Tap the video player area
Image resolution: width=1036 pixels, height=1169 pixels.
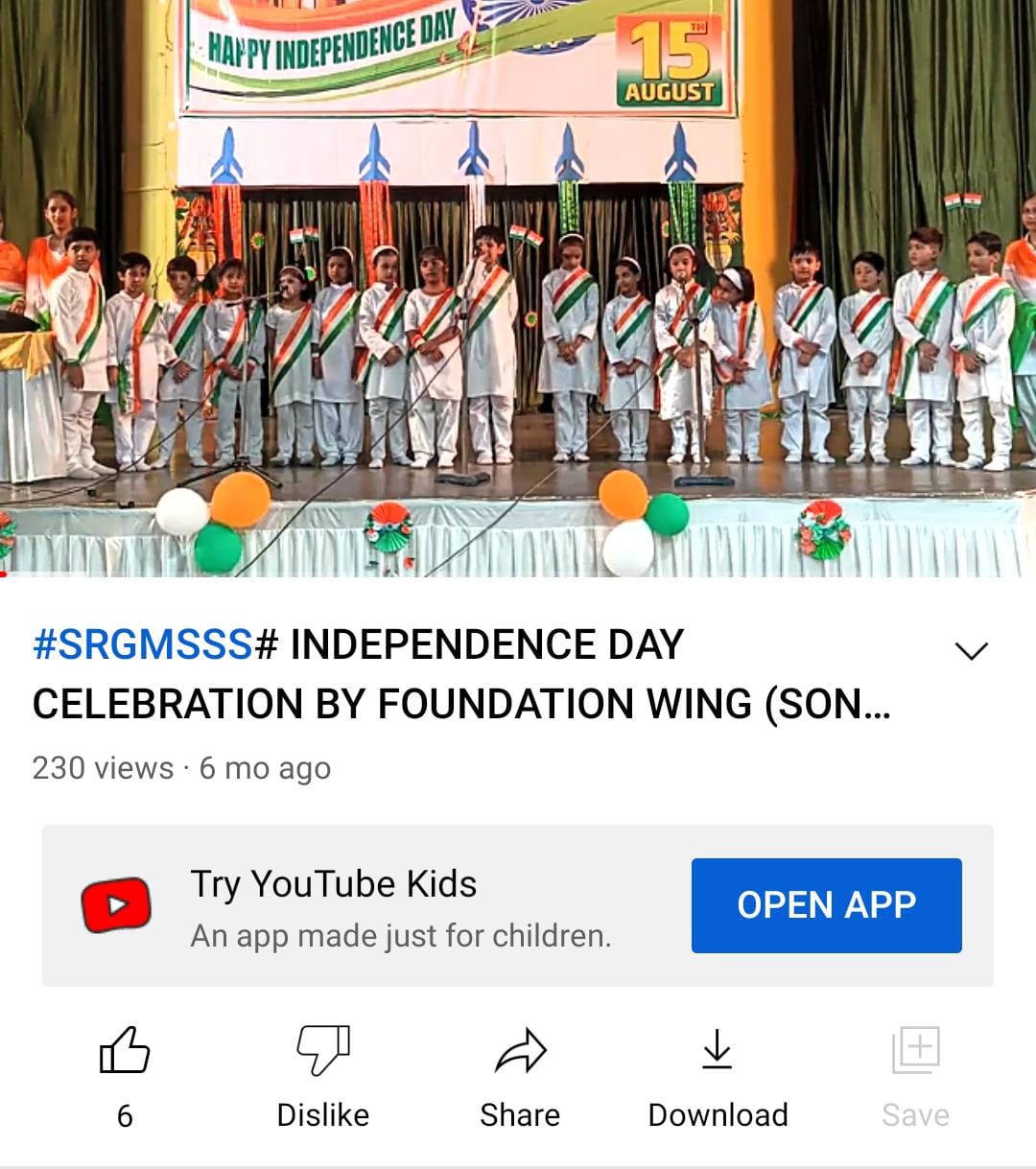tap(518, 288)
